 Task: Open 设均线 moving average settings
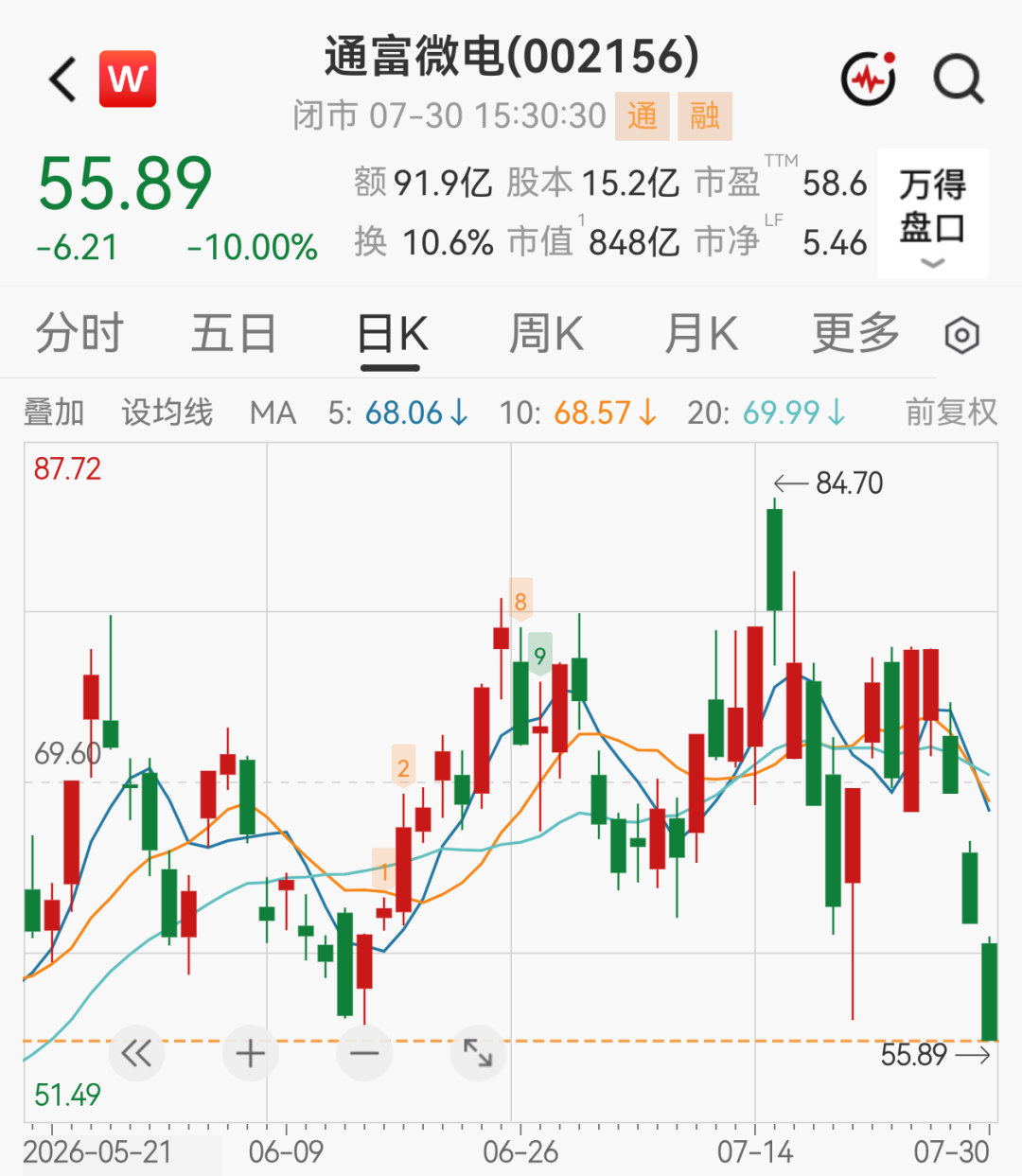tap(167, 412)
